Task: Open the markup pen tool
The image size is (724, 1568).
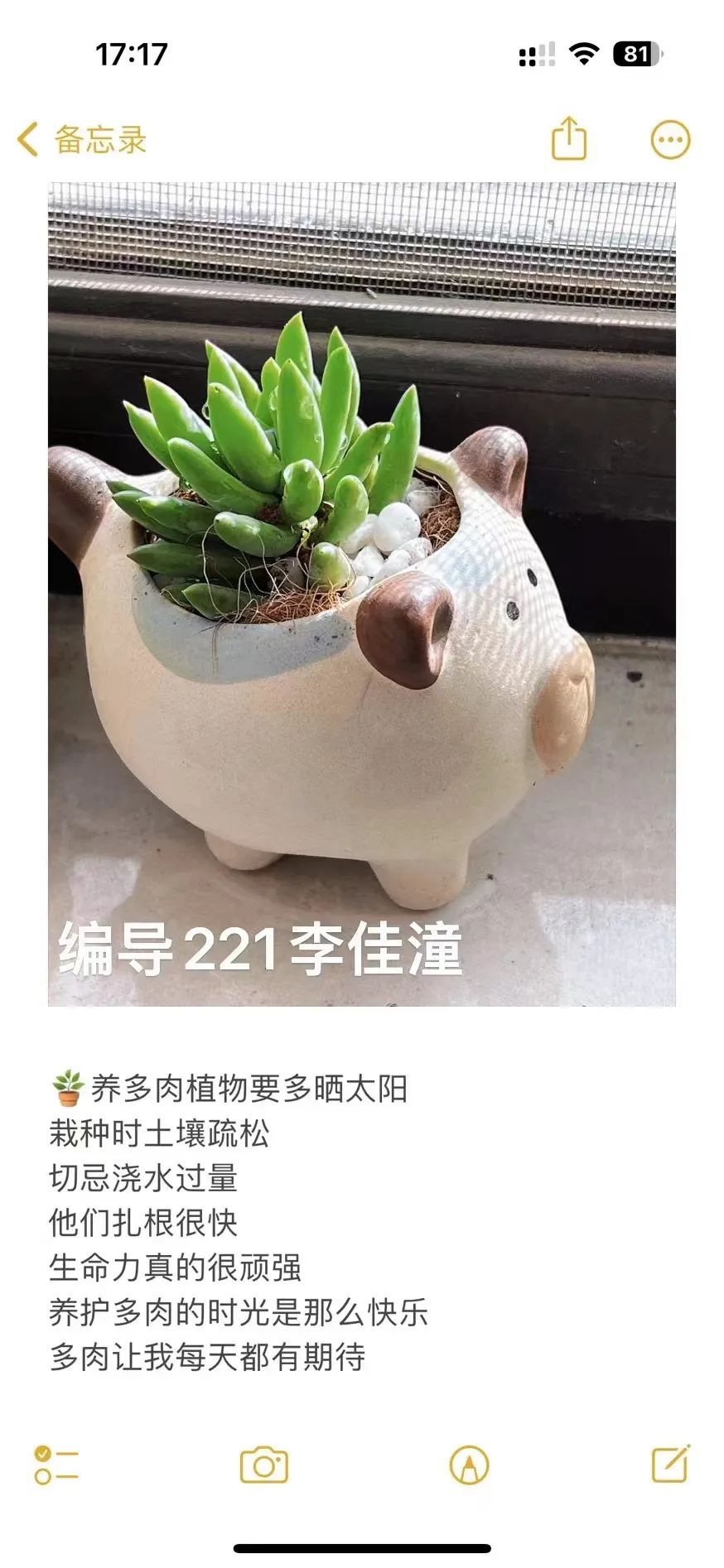Action: pos(469,1465)
